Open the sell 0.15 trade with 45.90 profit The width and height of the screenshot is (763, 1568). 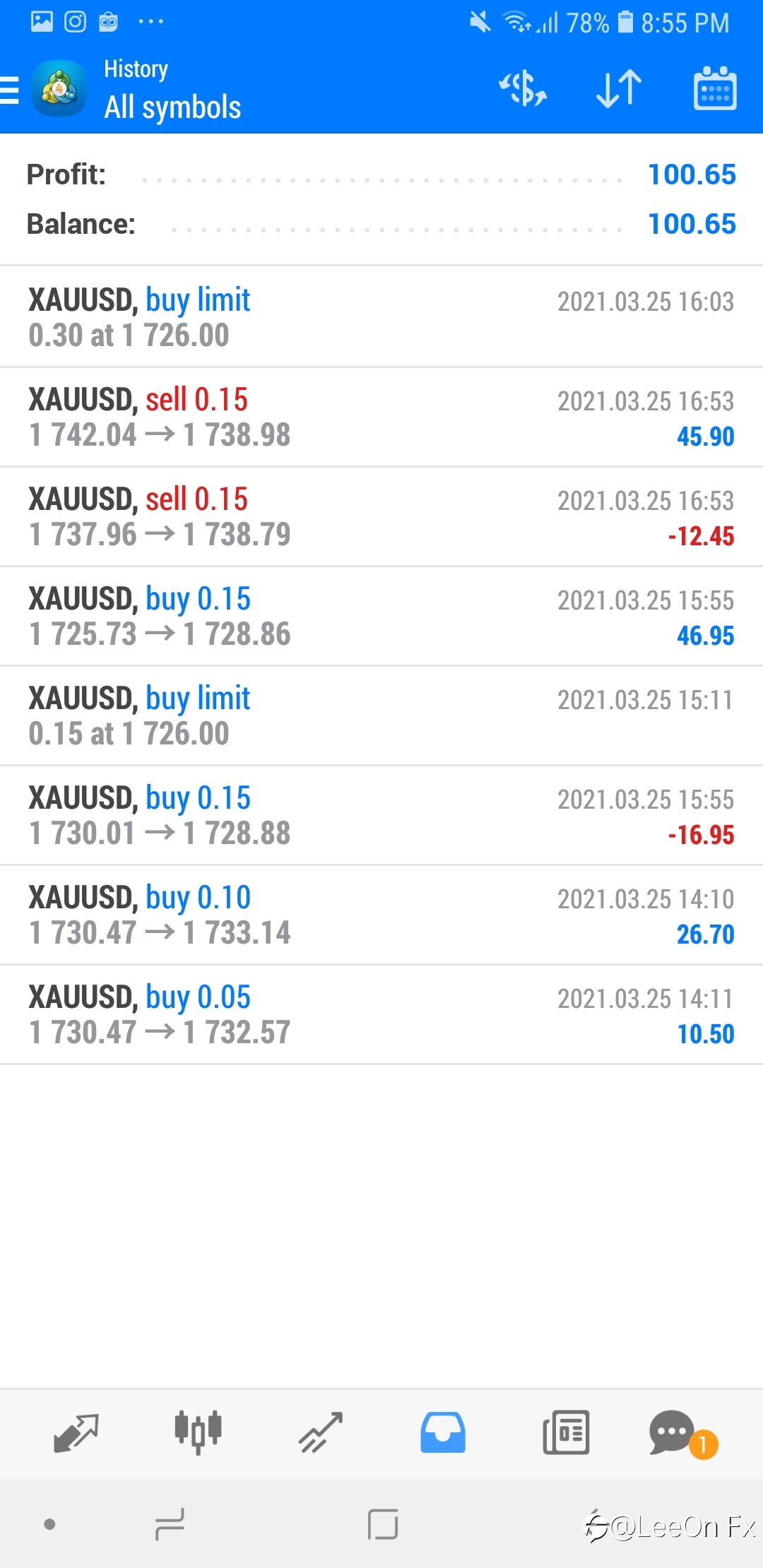coord(381,417)
